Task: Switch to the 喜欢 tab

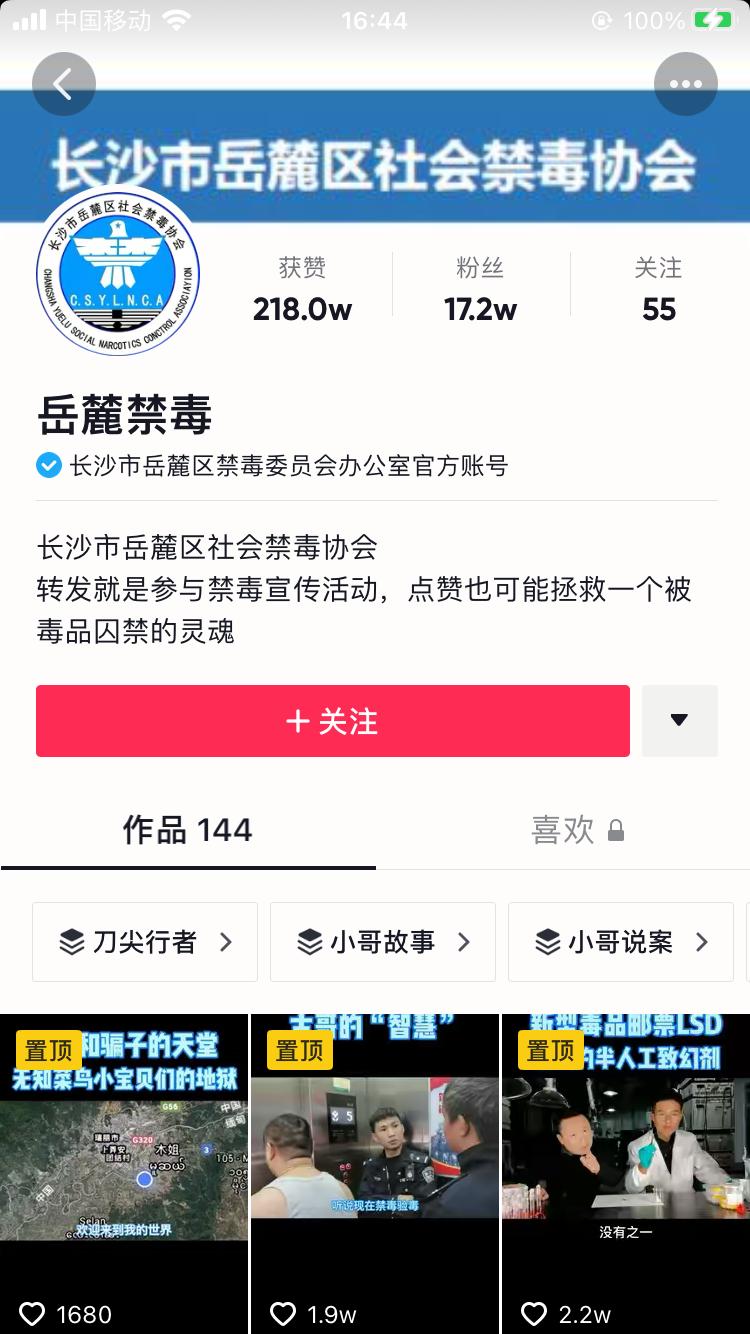Action: point(577,830)
